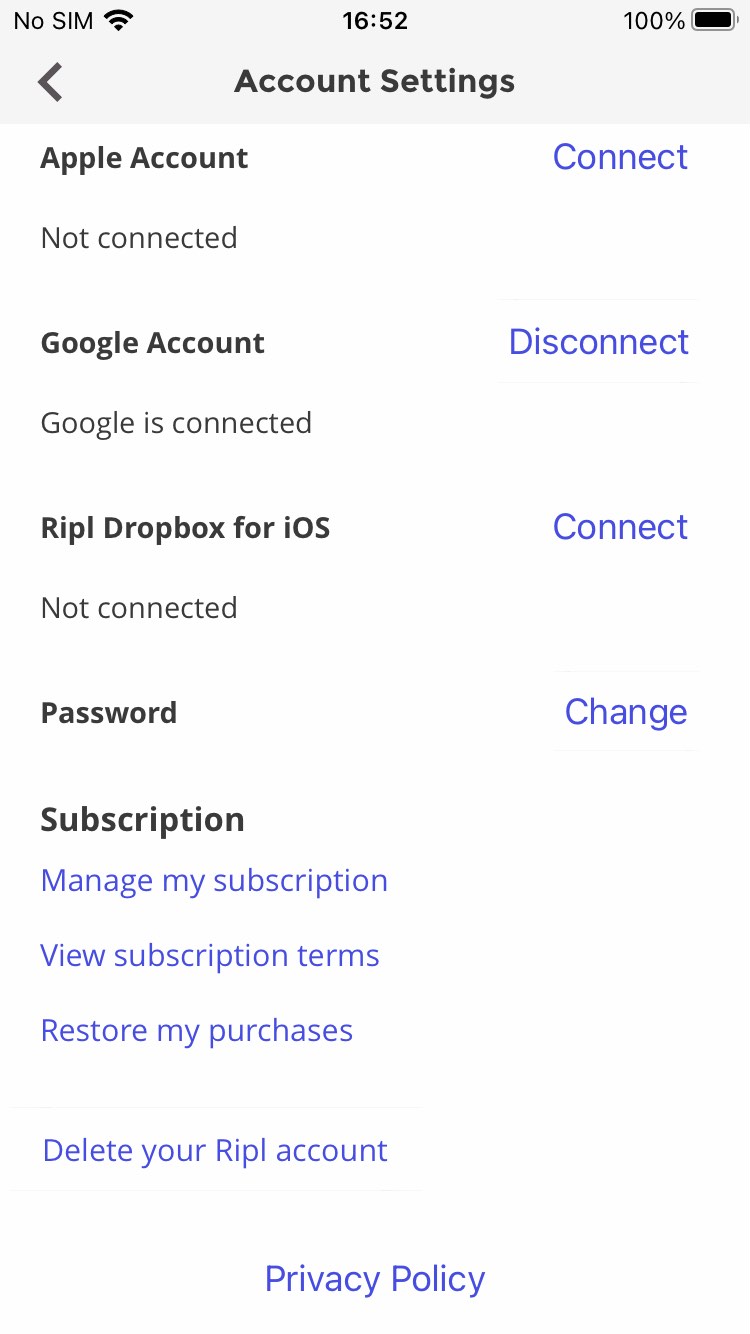Viewport: 750px width, 1334px height.
Task: Open Manage my subscription
Action: tap(214, 881)
